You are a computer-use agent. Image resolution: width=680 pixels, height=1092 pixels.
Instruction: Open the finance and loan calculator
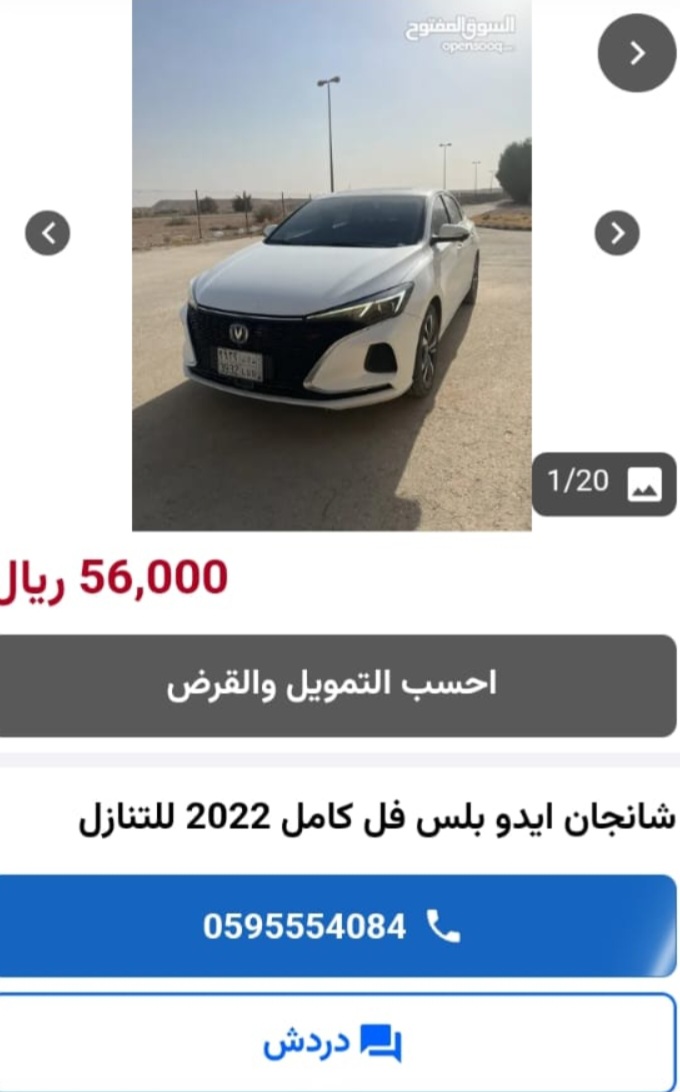(x=338, y=685)
